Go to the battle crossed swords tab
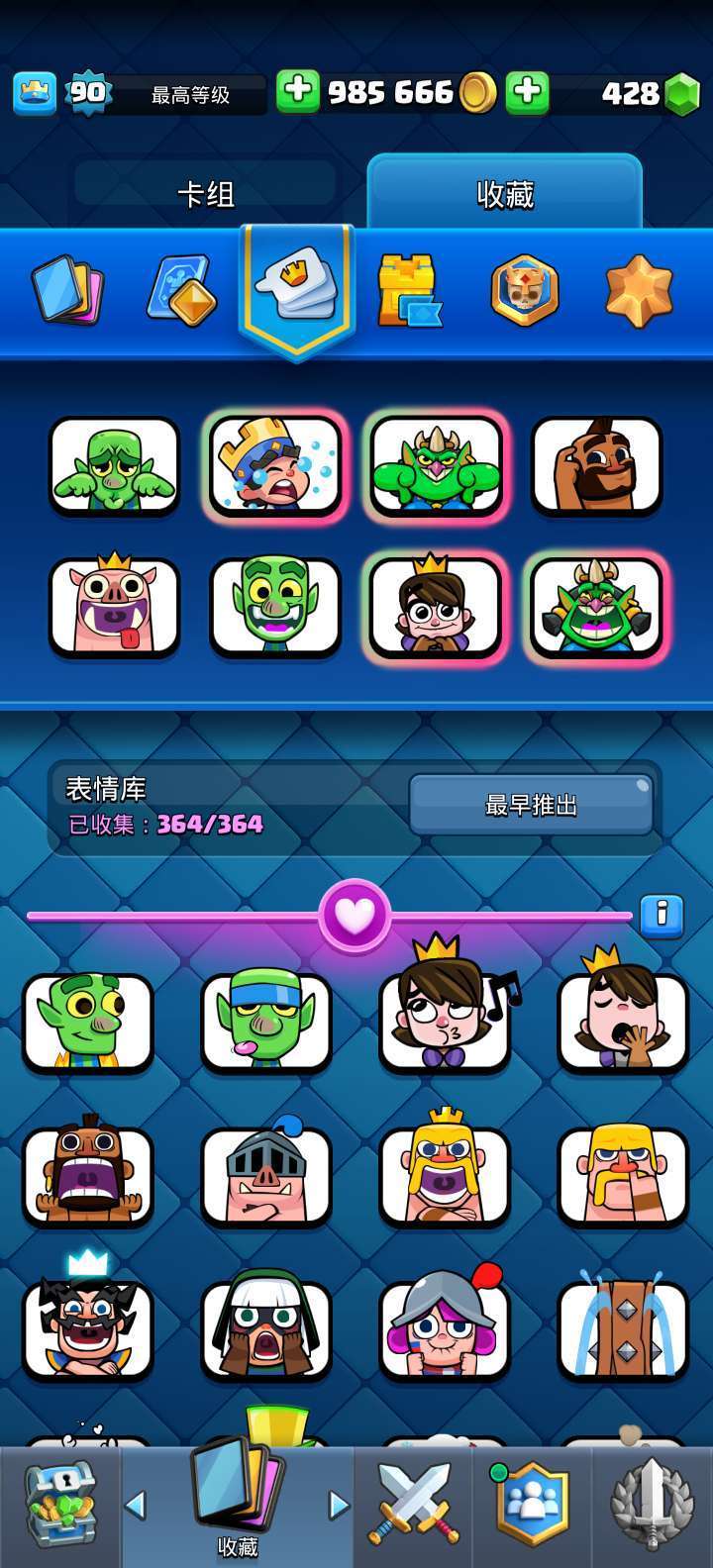713x1568 pixels. (x=412, y=1505)
